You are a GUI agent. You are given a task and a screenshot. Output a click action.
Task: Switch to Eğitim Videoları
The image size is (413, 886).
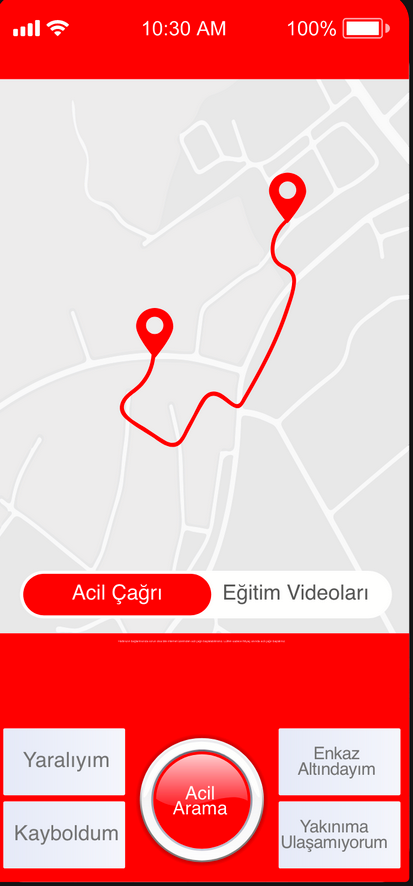pos(295,594)
